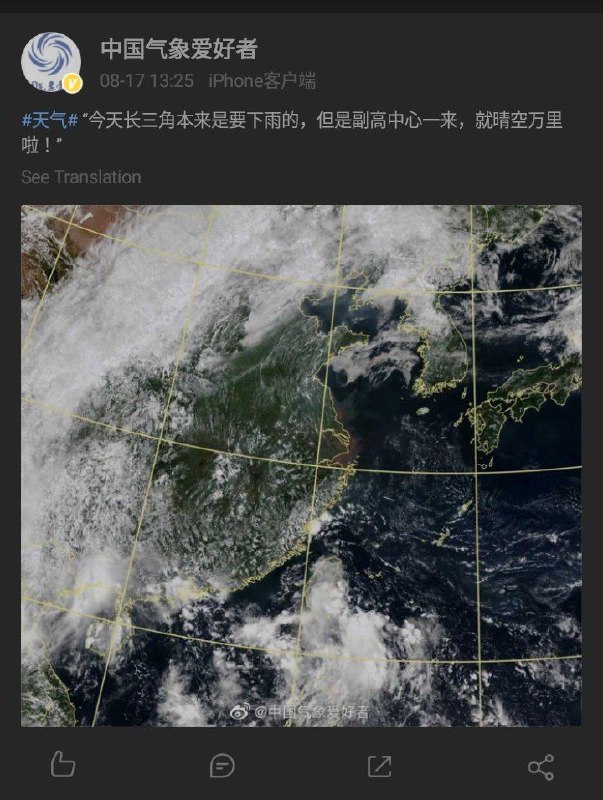View the satellite cloud image full screen
This screenshot has width=603, height=800.
coord(301,465)
